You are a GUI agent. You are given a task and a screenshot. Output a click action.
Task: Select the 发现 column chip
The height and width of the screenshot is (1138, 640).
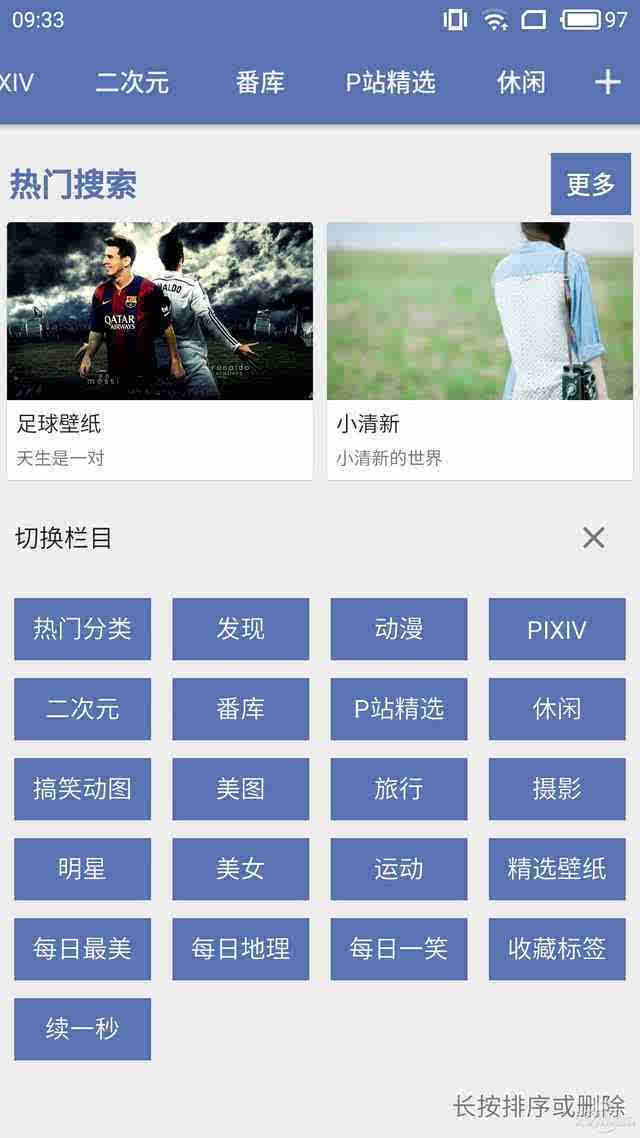click(241, 629)
